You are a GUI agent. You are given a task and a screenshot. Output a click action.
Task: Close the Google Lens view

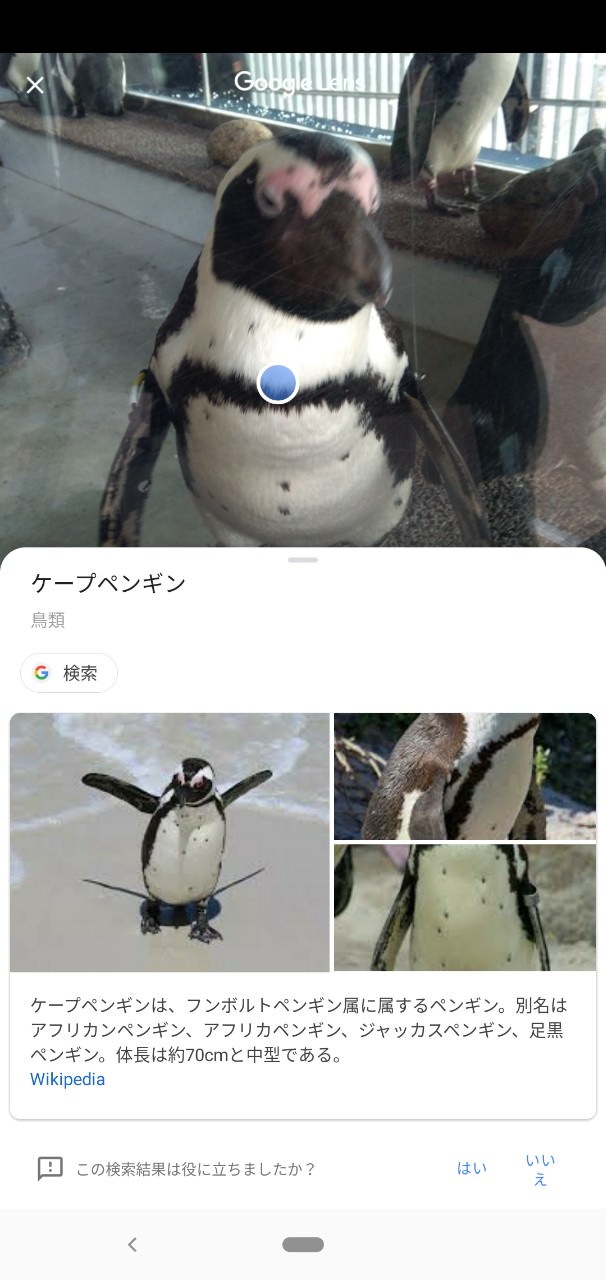(x=35, y=85)
